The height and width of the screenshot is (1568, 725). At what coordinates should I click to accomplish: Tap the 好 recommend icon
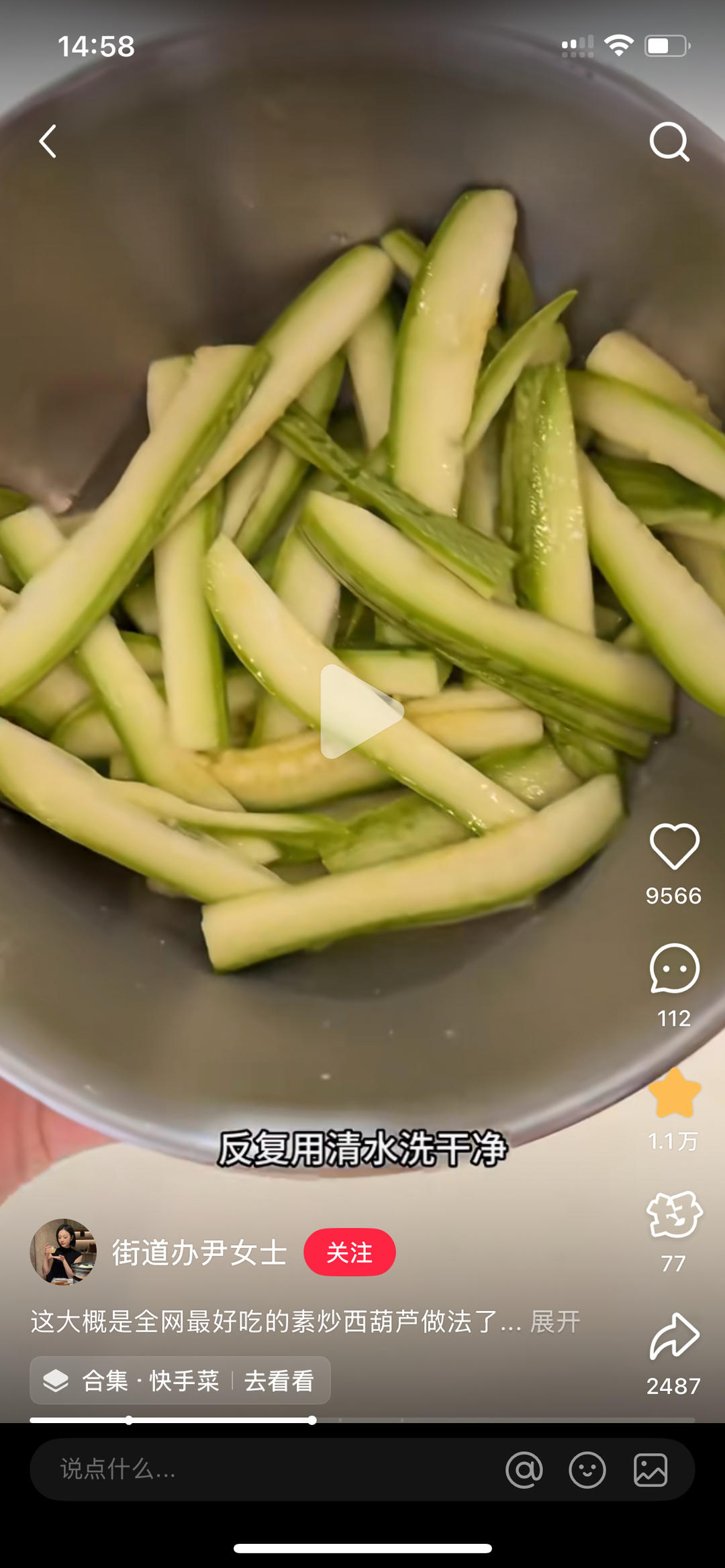tap(674, 1215)
